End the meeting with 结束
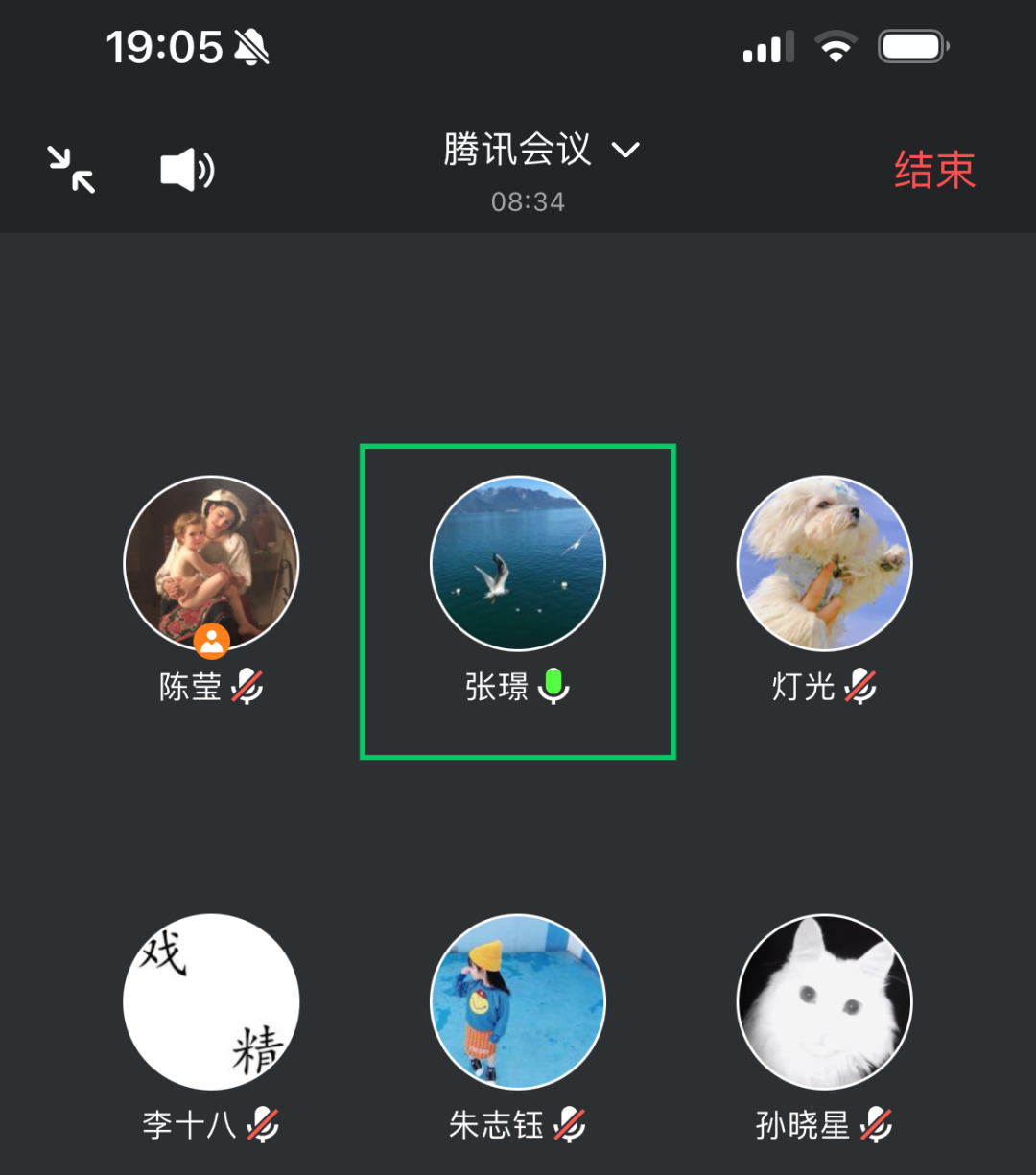This screenshot has width=1036, height=1175. coord(934,171)
